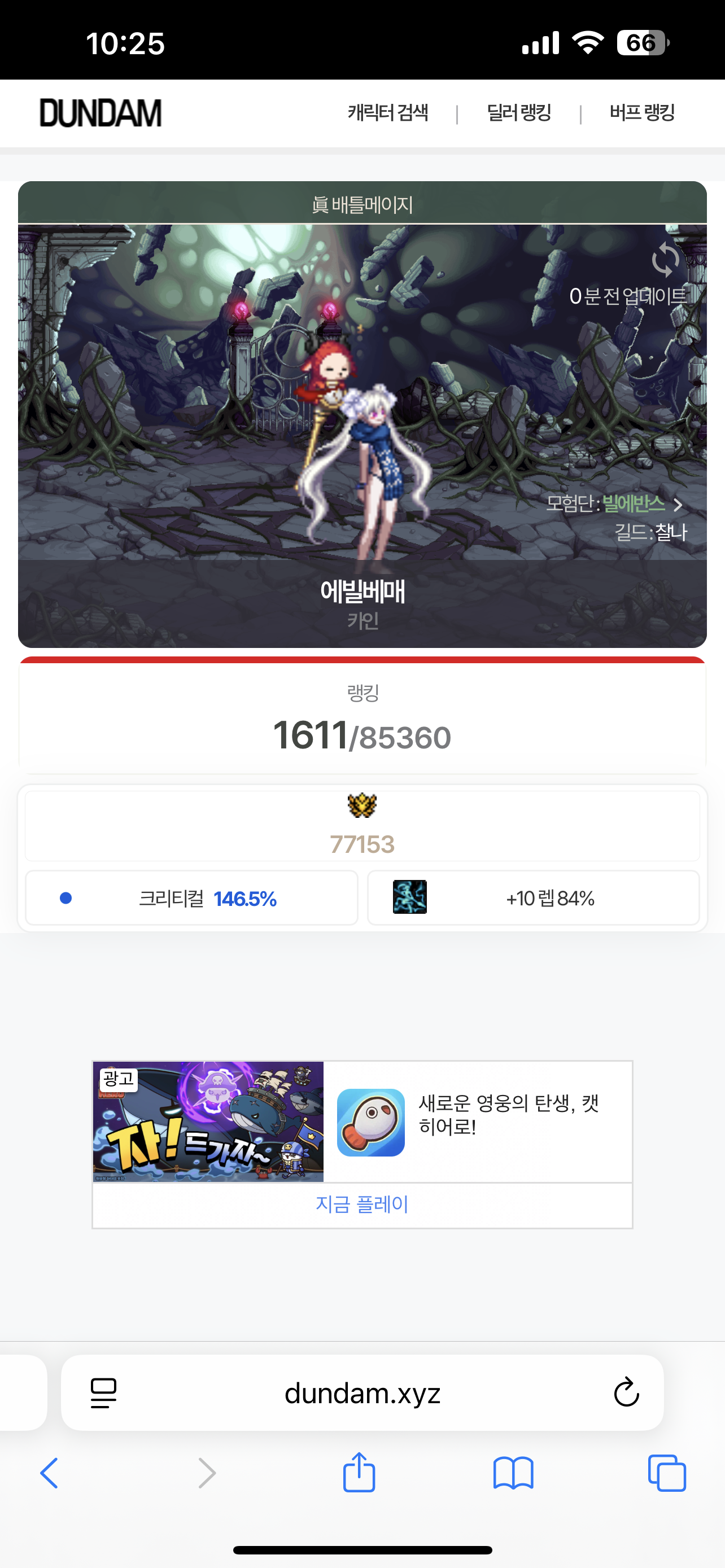Go to 캐릭터 검색 page
Image resolution: width=725 pixels, height=1568 pixels.
tap(388, 113)
